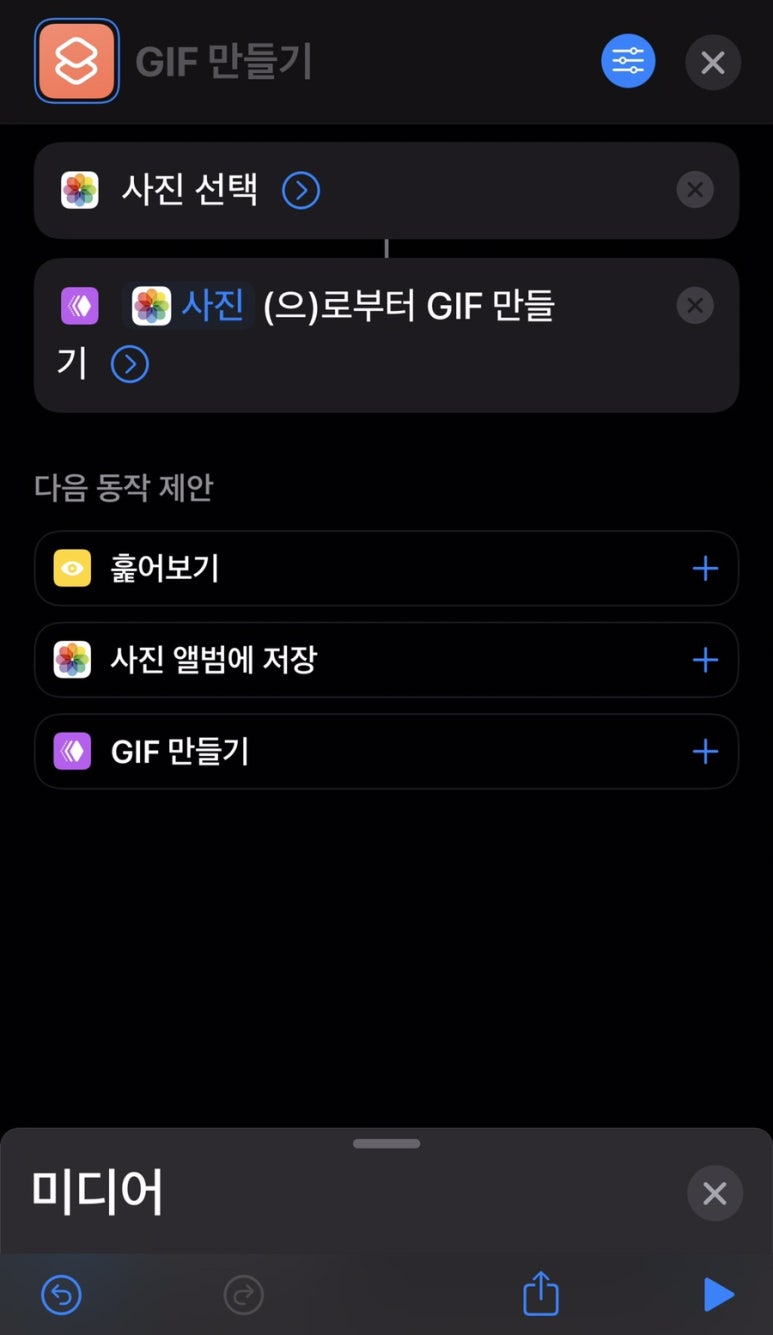Add the 훑어보기 suggested action

(x=705, y=568)
